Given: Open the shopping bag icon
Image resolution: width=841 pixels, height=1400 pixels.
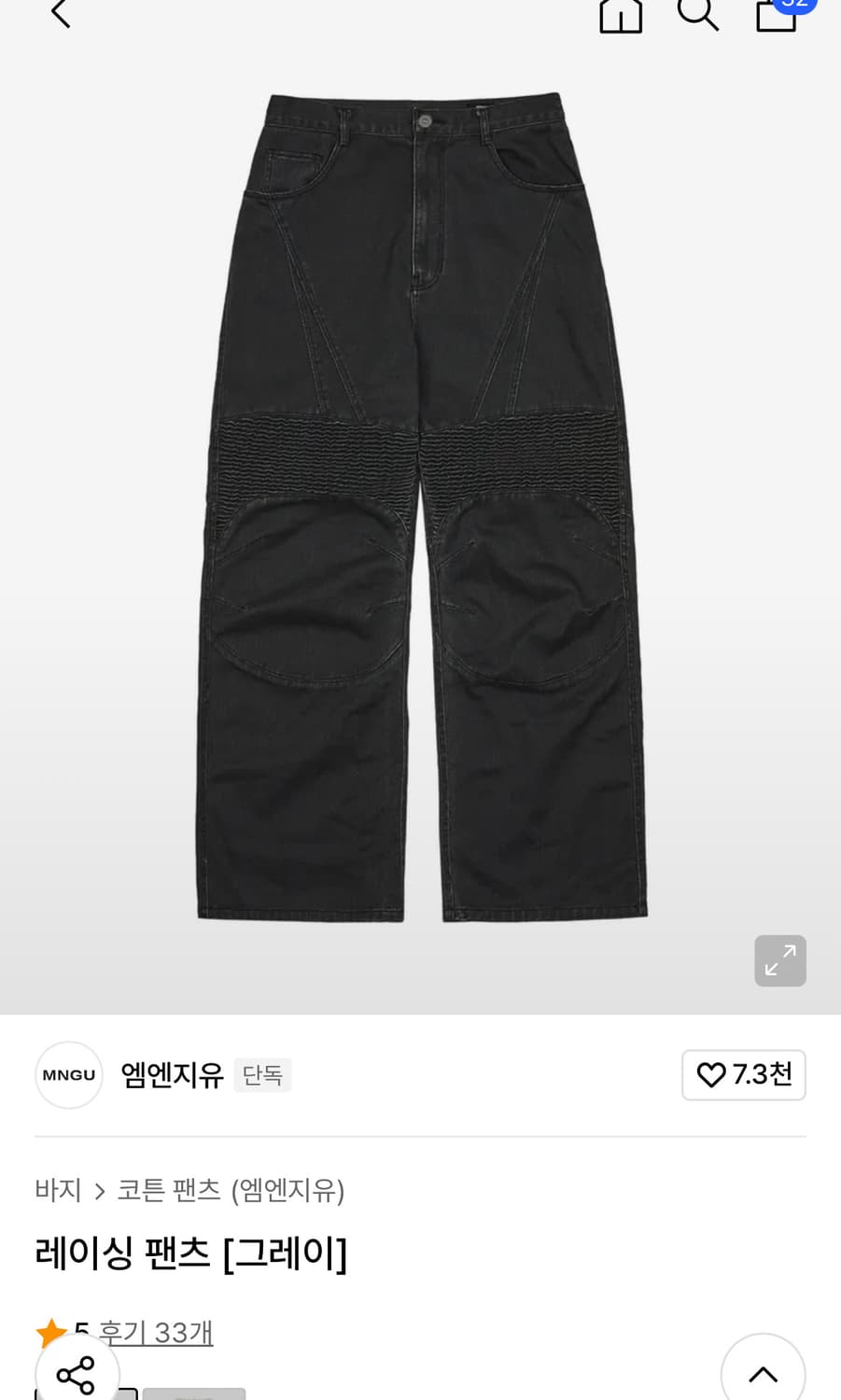Looking at the screenshot, I should pyautogui.click(x=776, y=16).
